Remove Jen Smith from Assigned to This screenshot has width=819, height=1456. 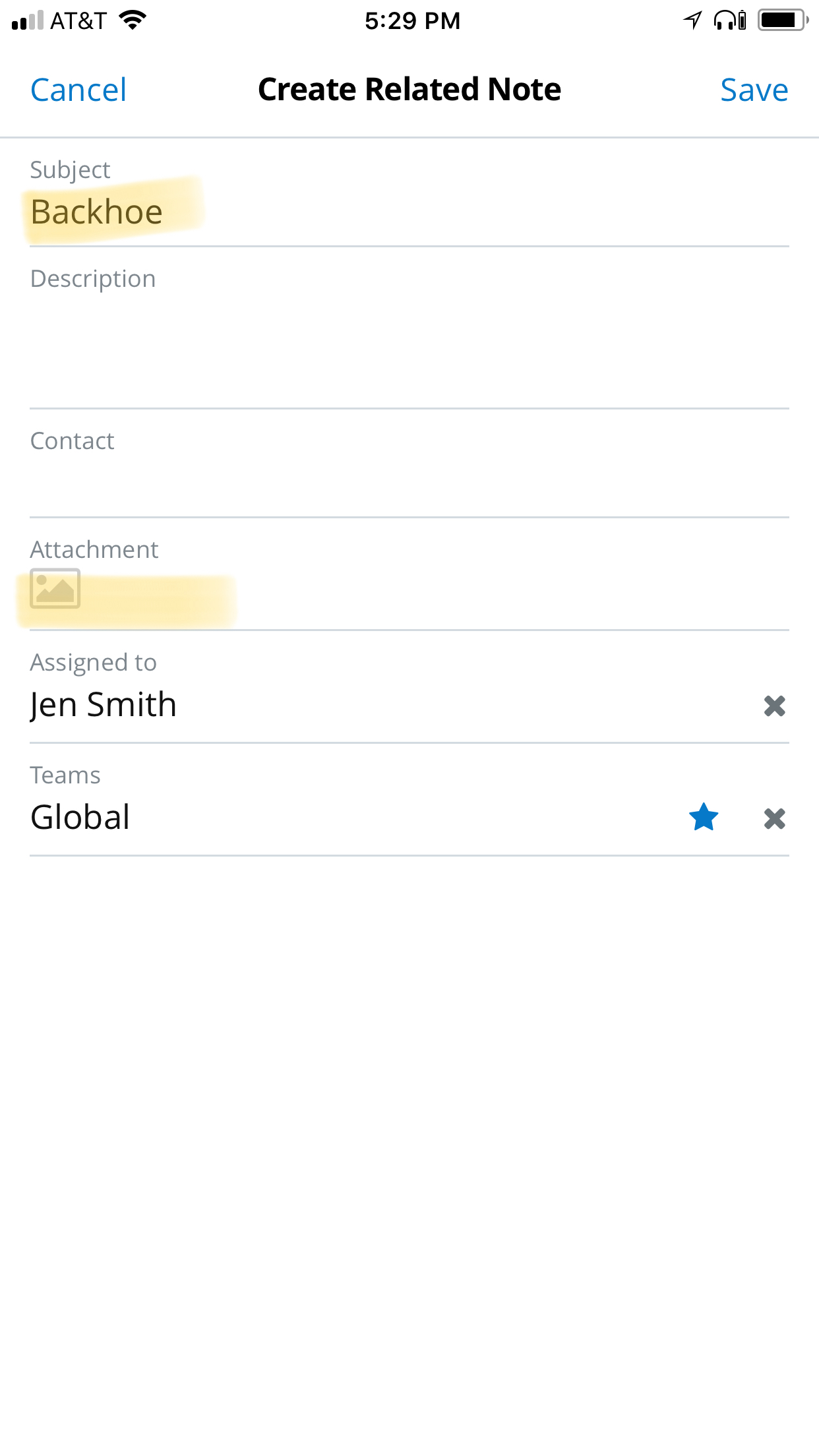tap(774, 706)
